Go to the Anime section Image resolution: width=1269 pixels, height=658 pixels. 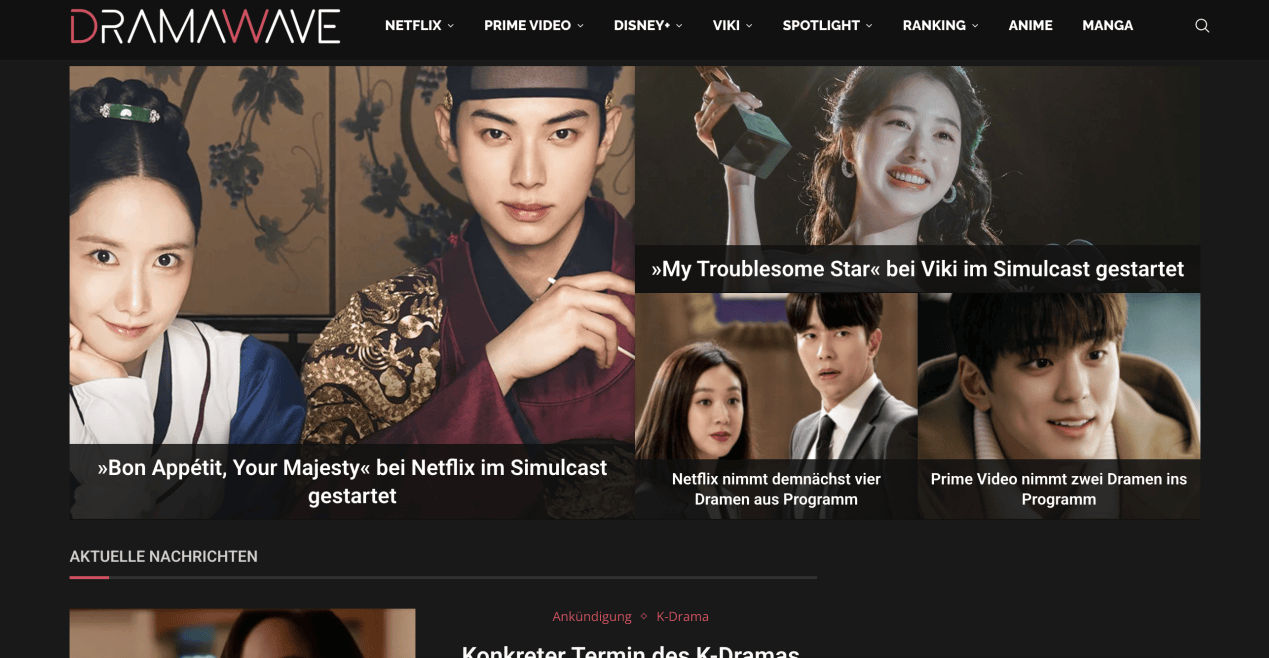(x=1030, y=26)
